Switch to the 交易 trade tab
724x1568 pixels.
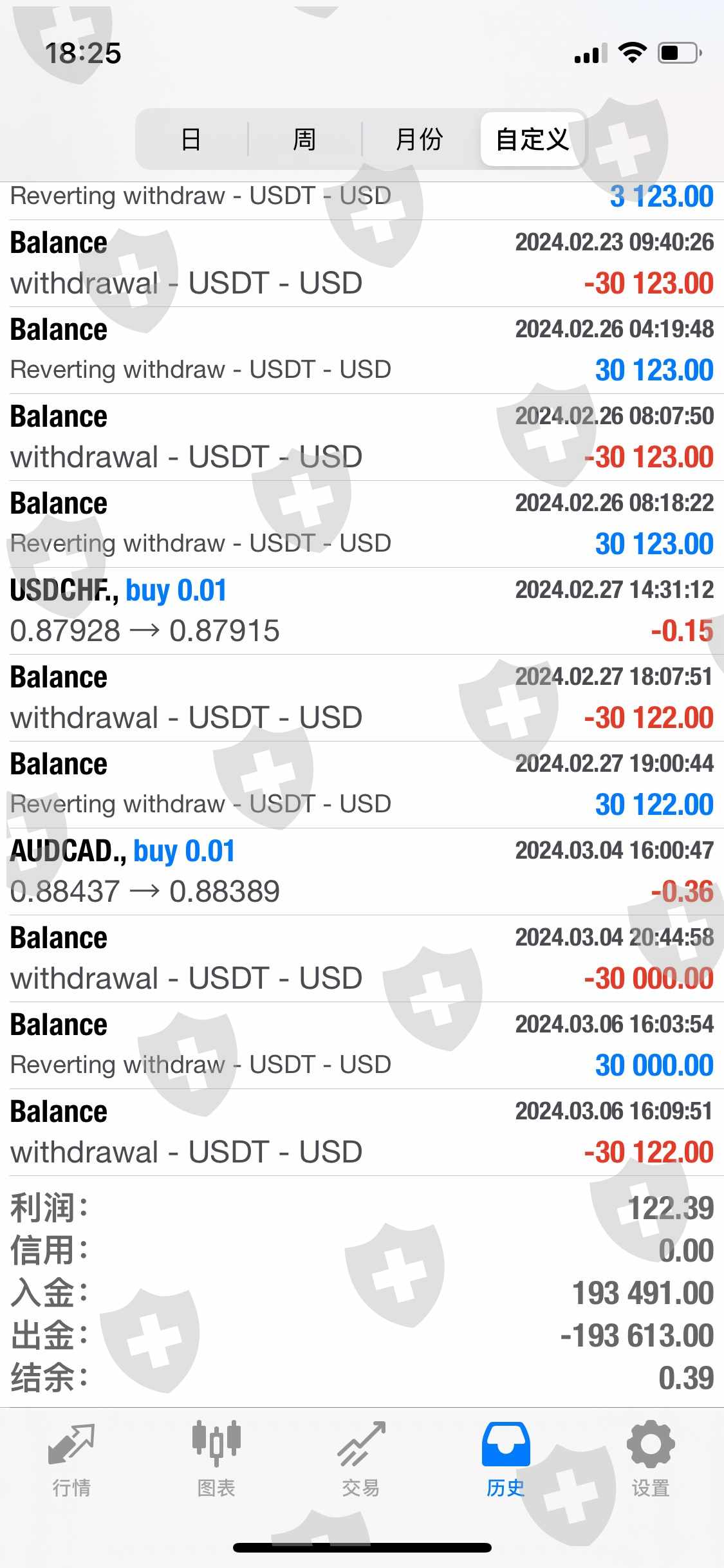click(x=361, y=1459)
